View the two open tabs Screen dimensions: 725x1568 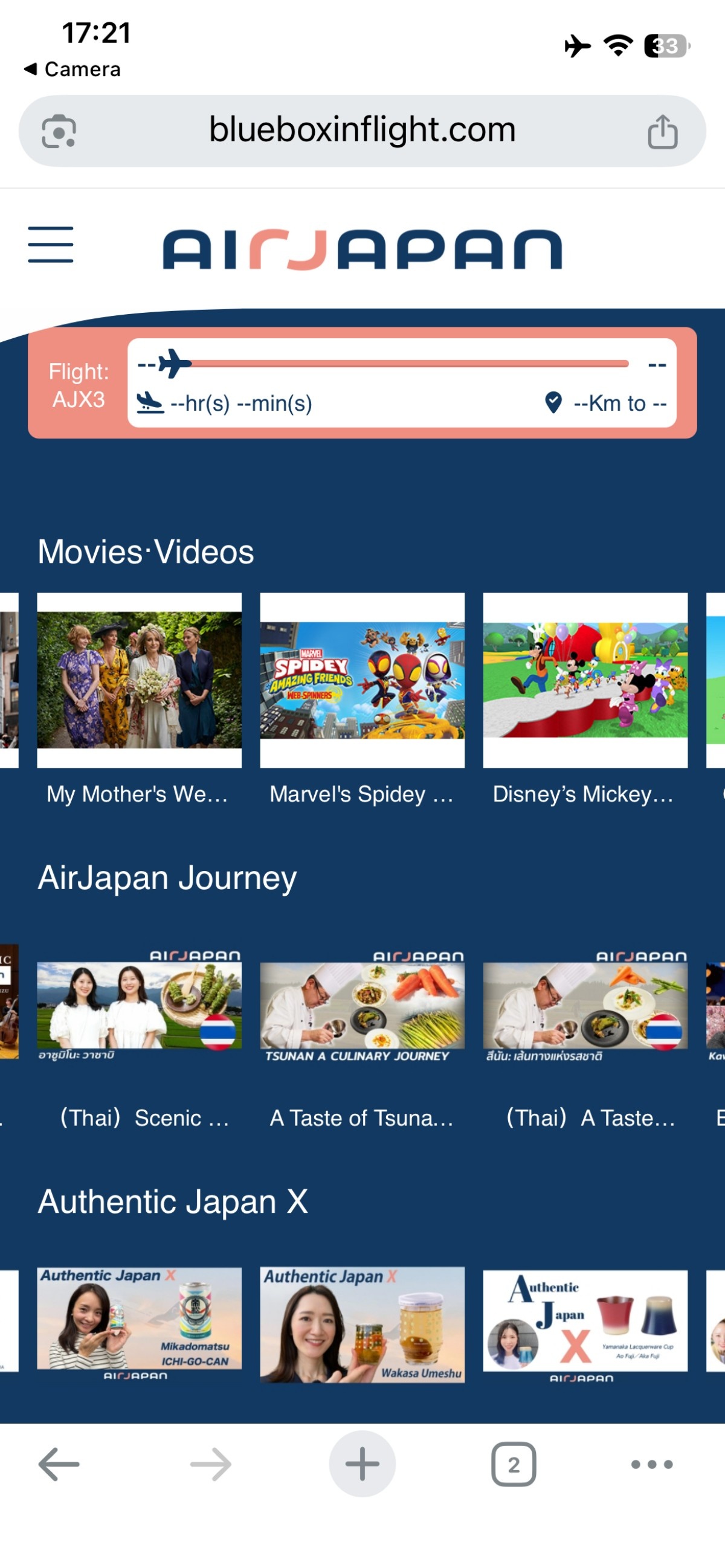(x=513, y=1464)
